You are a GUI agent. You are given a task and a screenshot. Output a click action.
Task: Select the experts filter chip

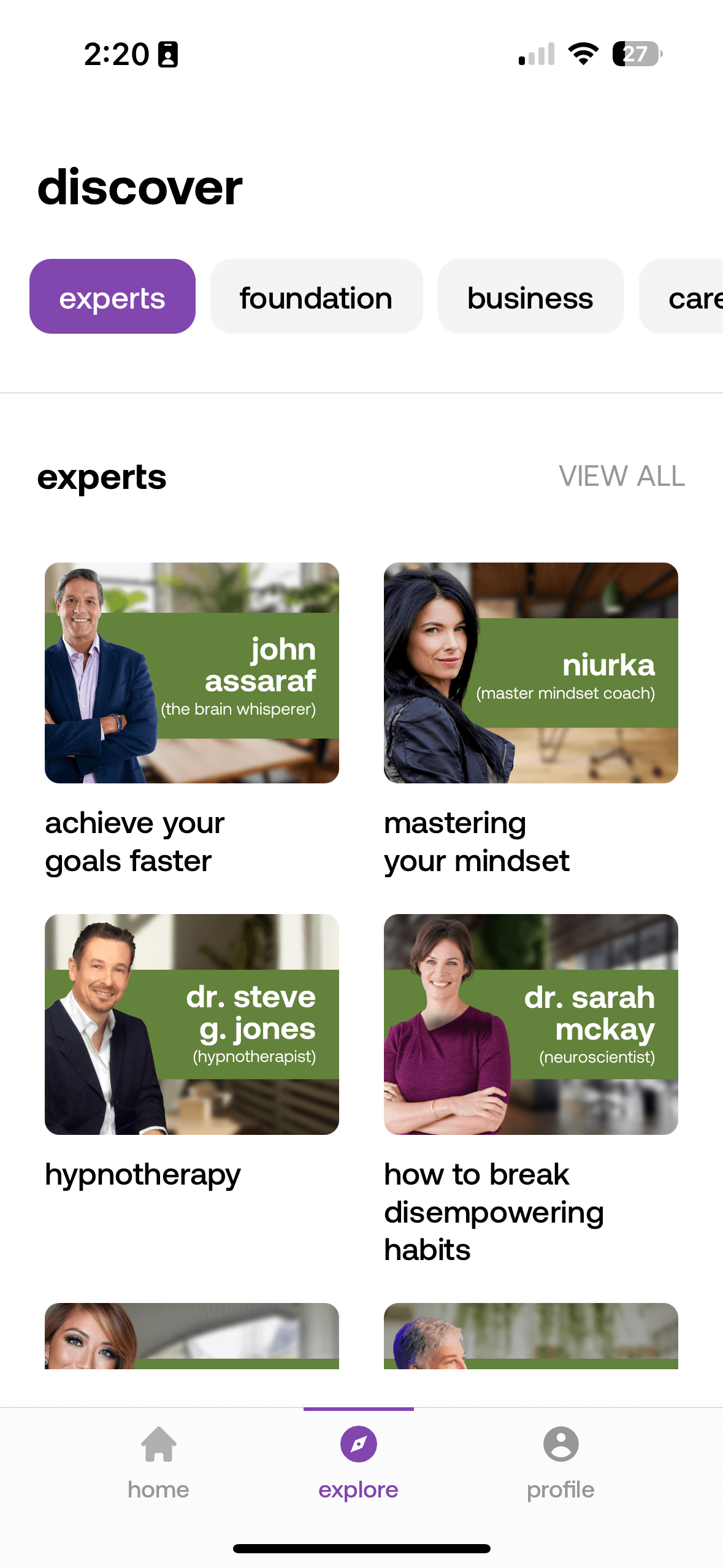click(112, 297)
